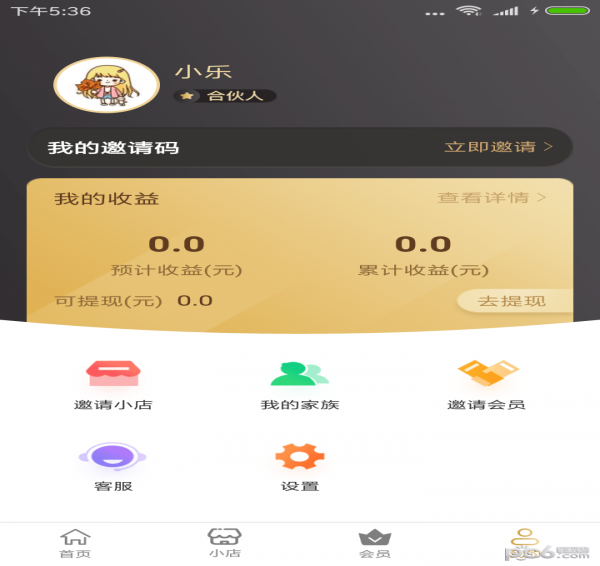Image resolution: width=600 pixels, height=566 pixels.
Task: Open 邀请小店
Action: pyautogui.click(x=113, y=384)
